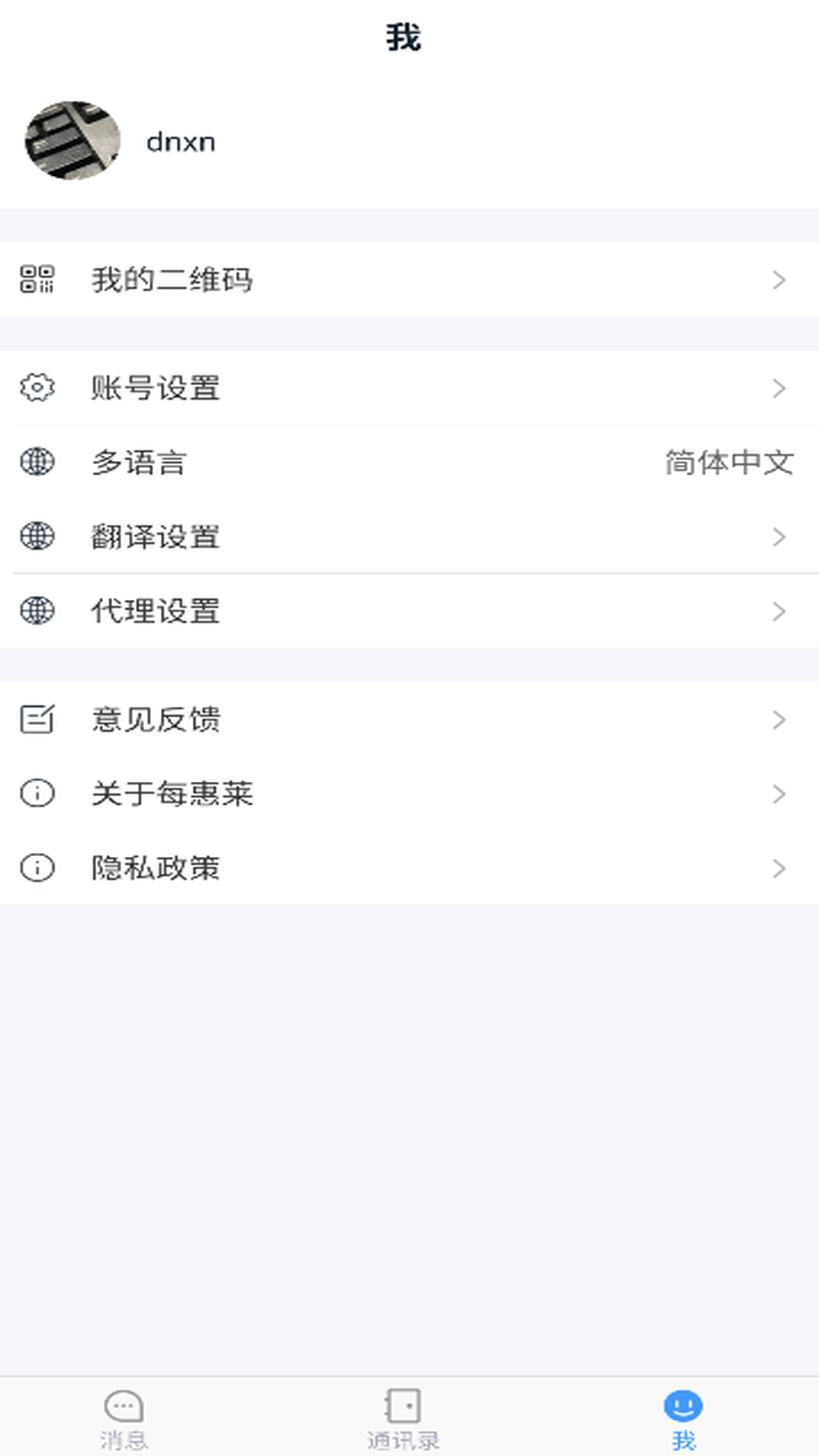This screenshot has height=1456, width=819.
Task: View 关于每惠莱 about page
Action: click(x=409, y=794)
